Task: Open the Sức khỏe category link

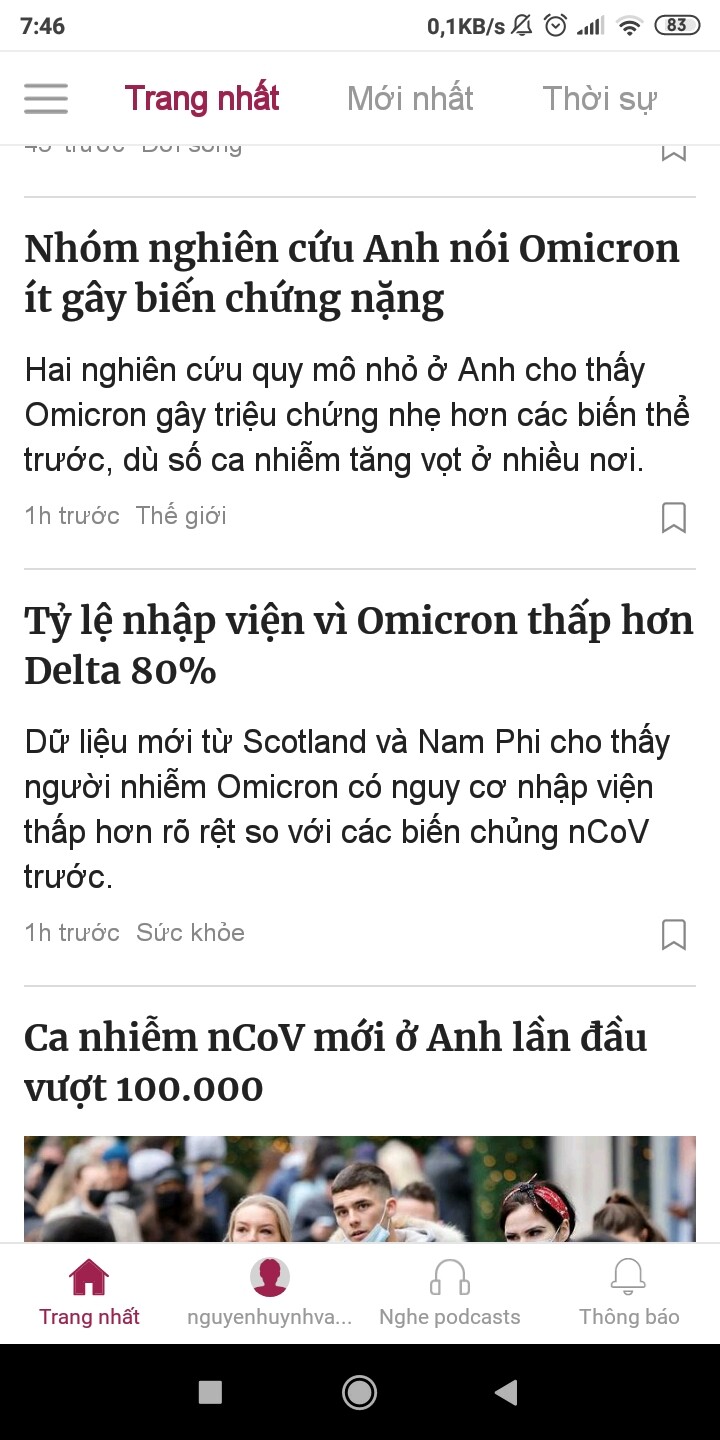Action: click(190, 933)
